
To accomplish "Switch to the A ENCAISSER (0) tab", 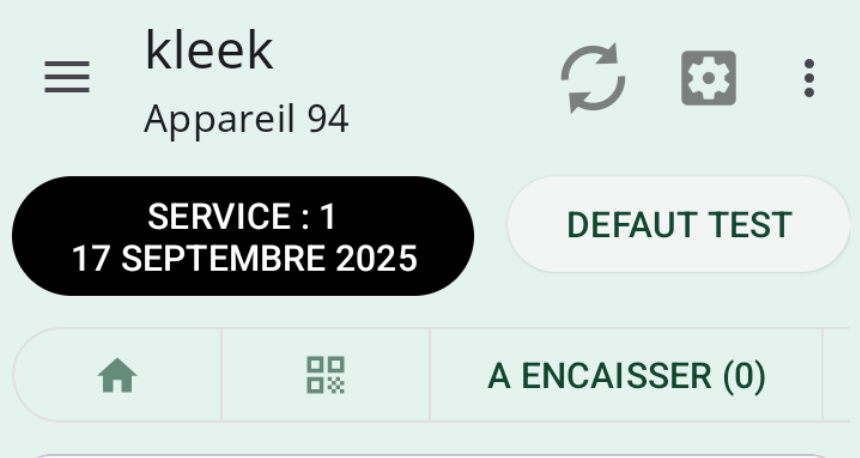I will [x=626, y=376].
